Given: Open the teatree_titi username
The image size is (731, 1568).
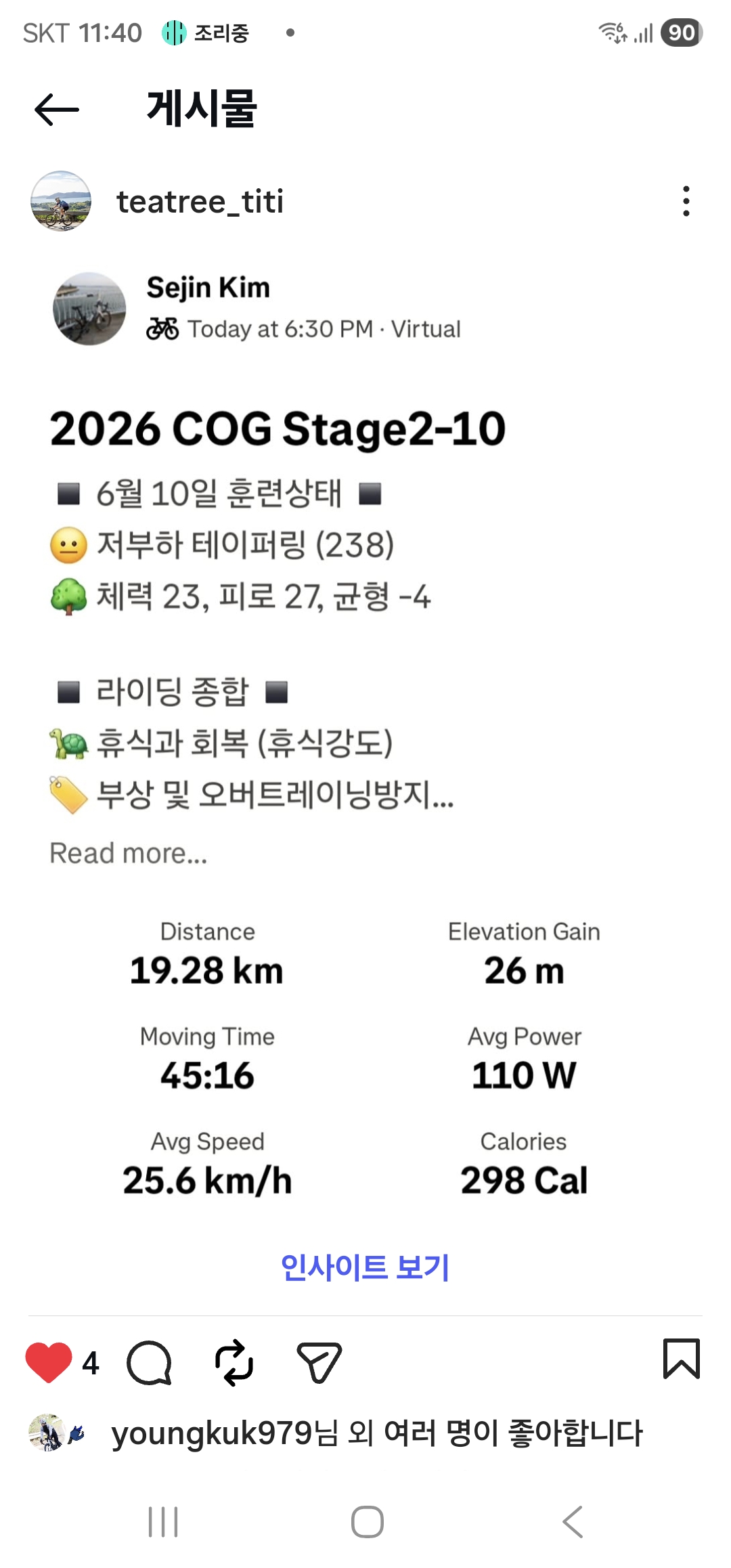Looking at the screenshot, I should [200, 201].
